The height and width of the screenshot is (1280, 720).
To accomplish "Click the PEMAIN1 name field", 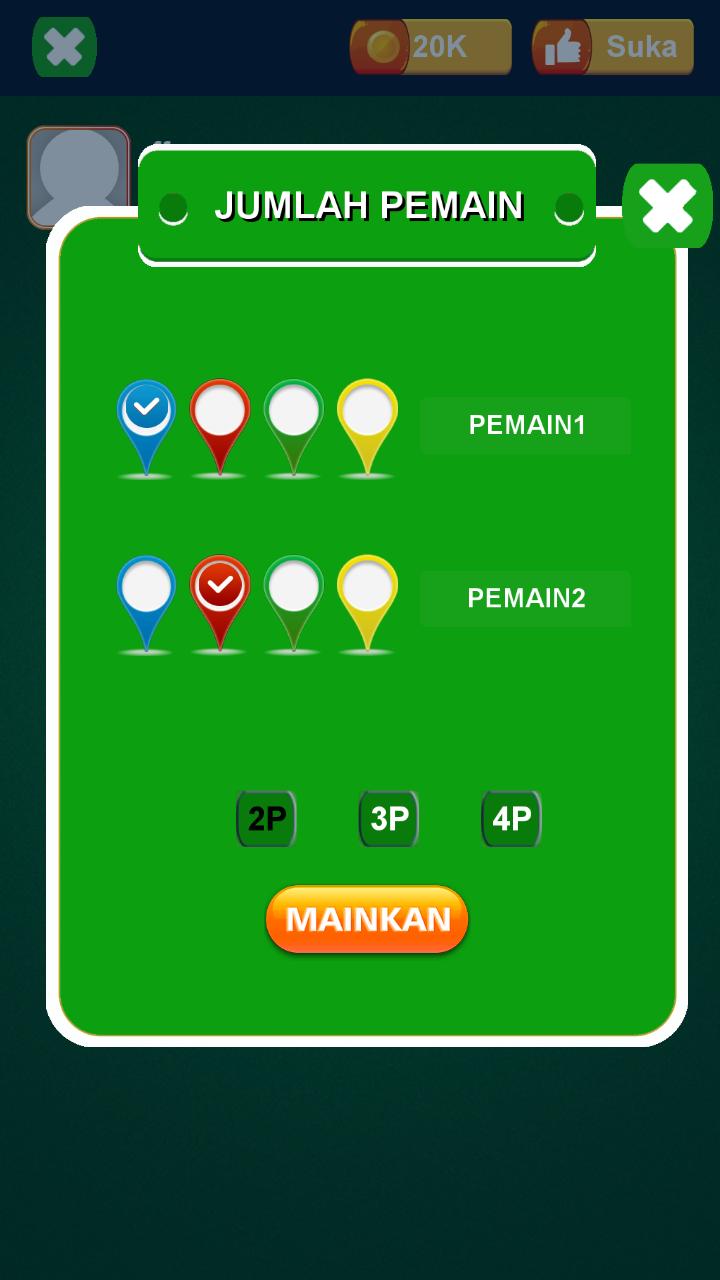I will click(x=527, y=425).
